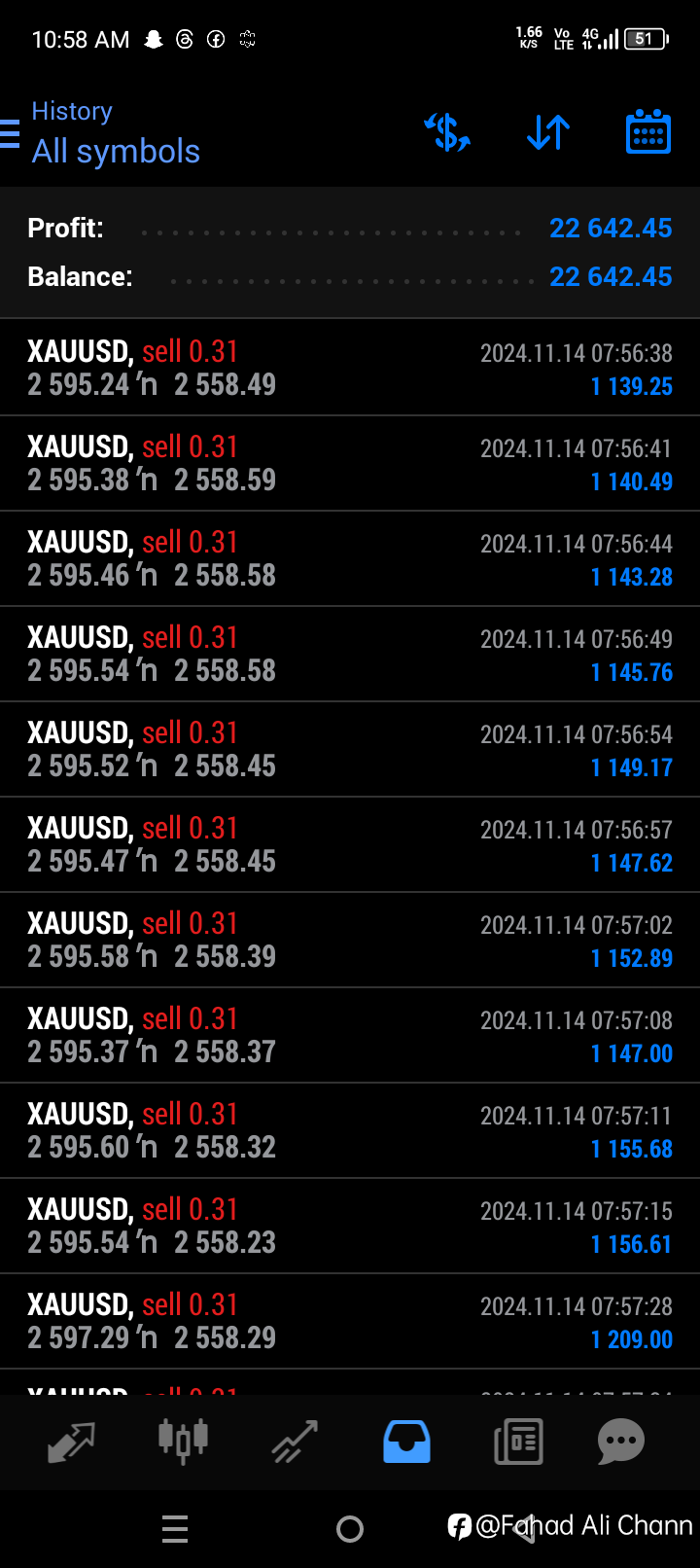The height and width of the screenshot is (1568, 700).
Task: Go to the News tab
Action: click(518, 1442)
